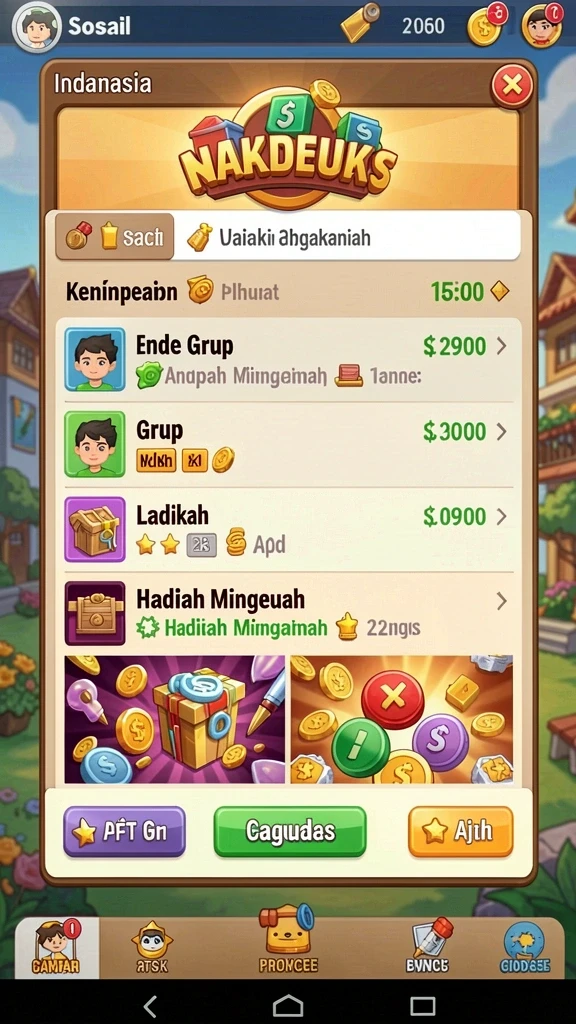Open the Grup row showing $3000
Image resolution: width=576 pixels, height=1024 pixels.
tap(288, 444)
